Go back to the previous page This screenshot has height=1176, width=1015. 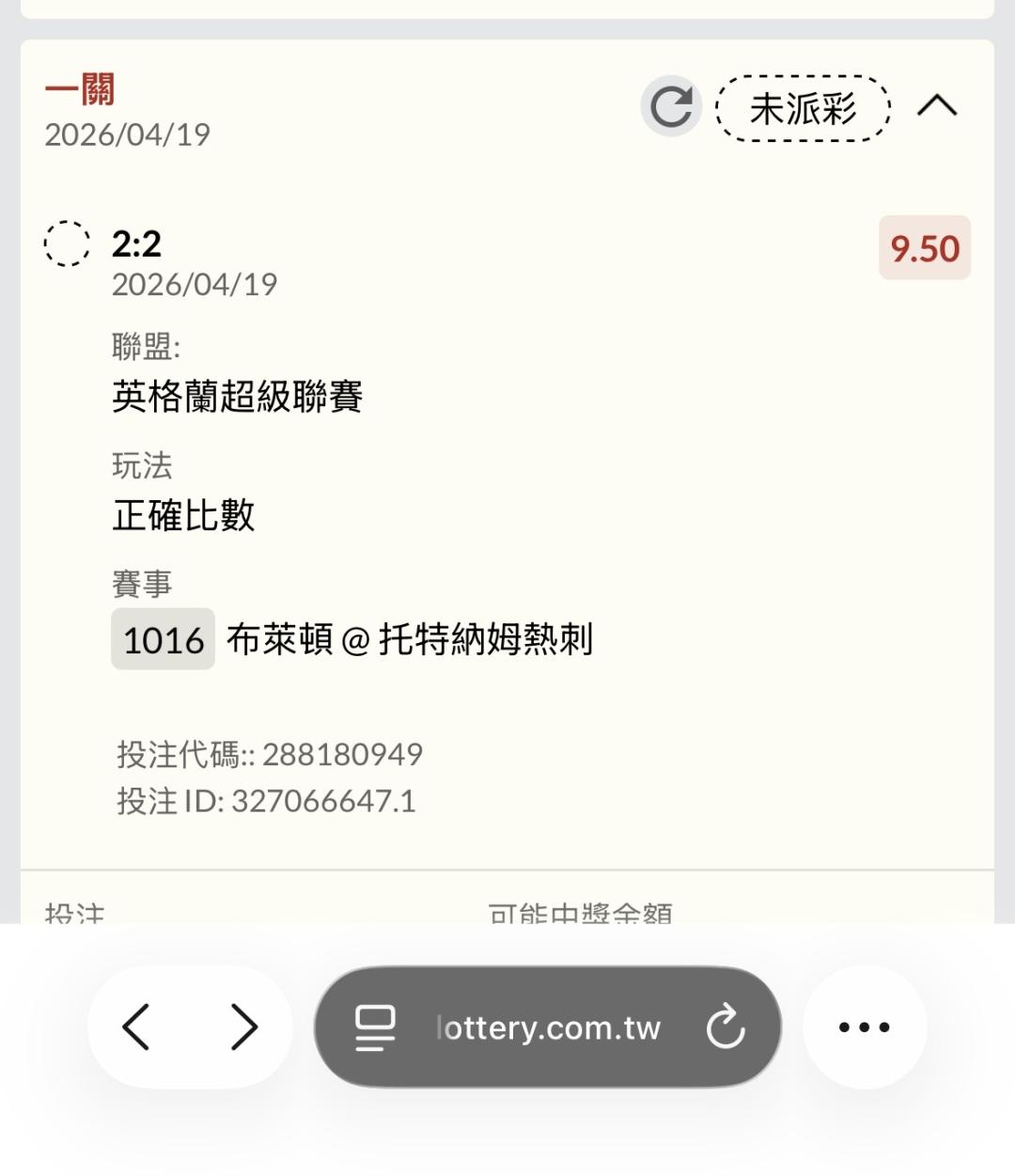tap(137, 1026)
